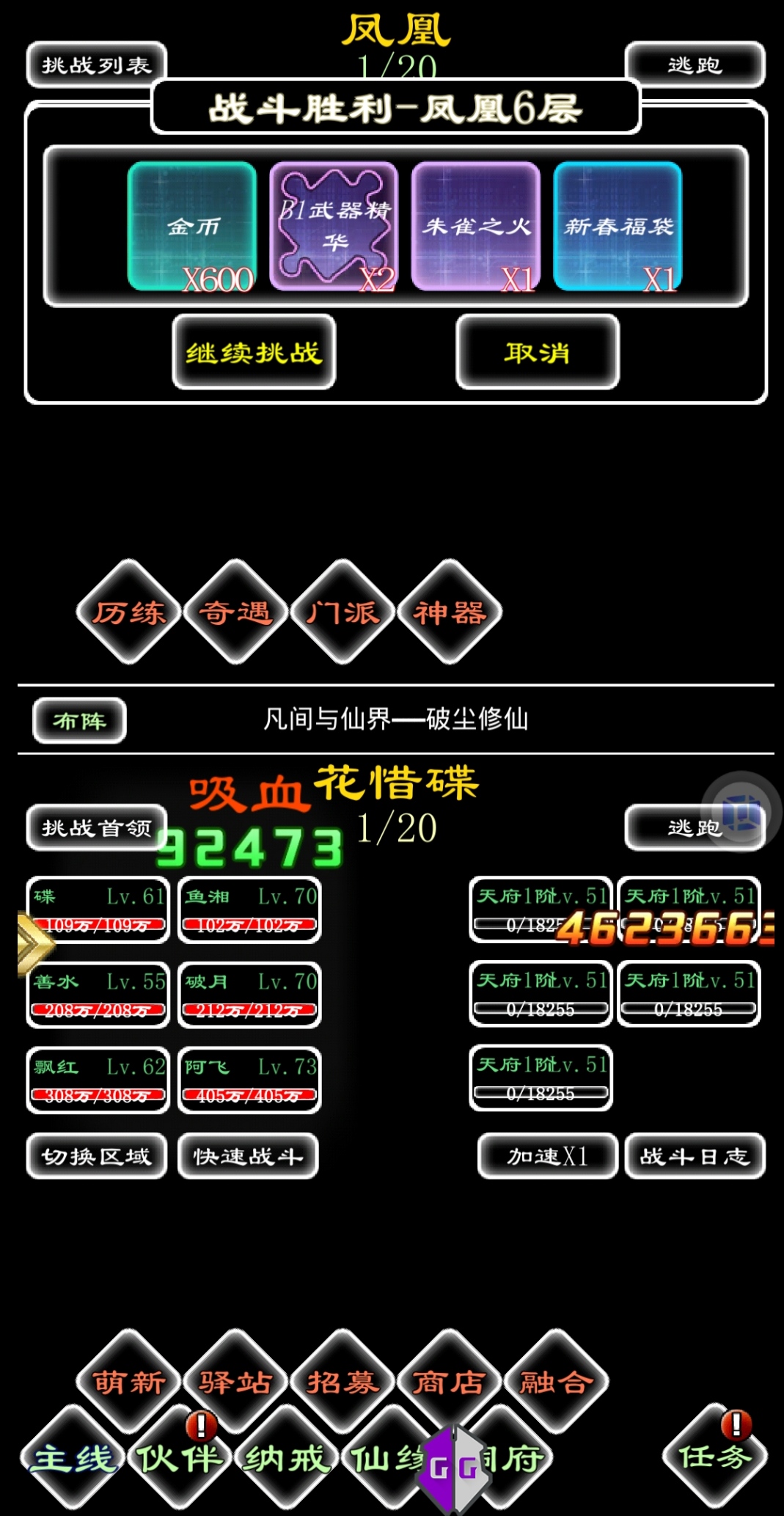Open the 神器 menu

pyautogui.click(x=450, y=612)
